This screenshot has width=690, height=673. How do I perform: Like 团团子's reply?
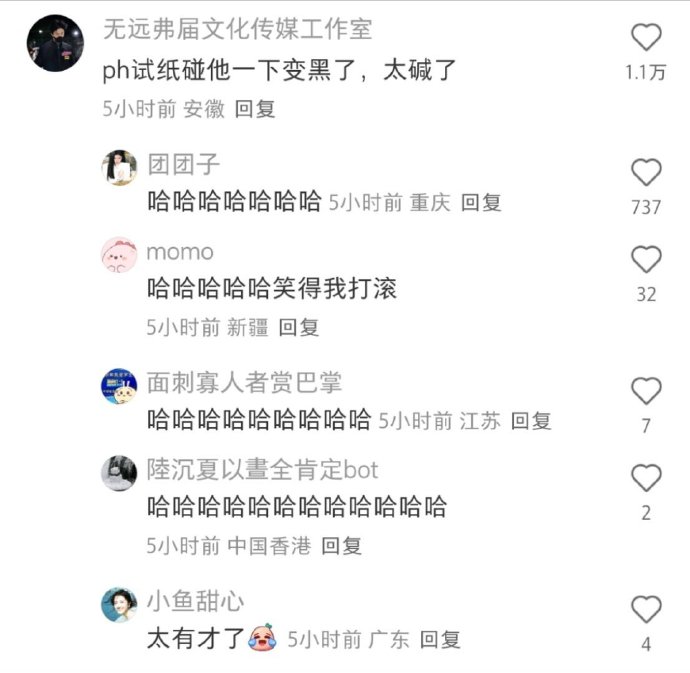[646, 173]
